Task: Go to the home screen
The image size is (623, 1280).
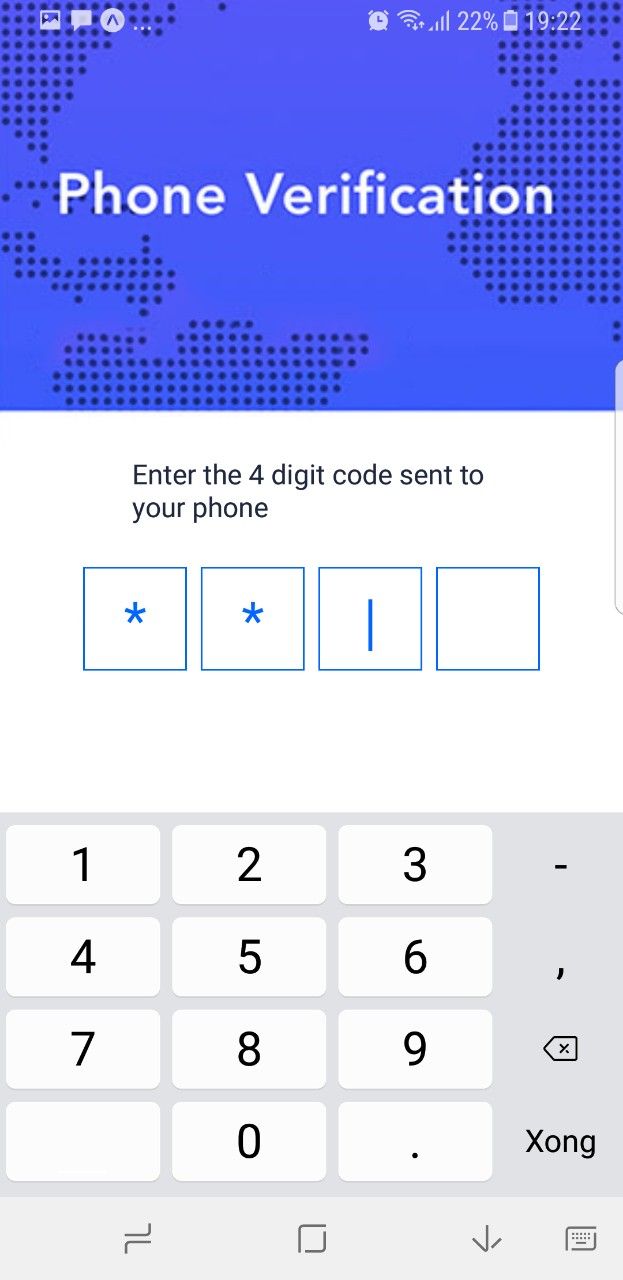Action: click(x=312, y=1240)
